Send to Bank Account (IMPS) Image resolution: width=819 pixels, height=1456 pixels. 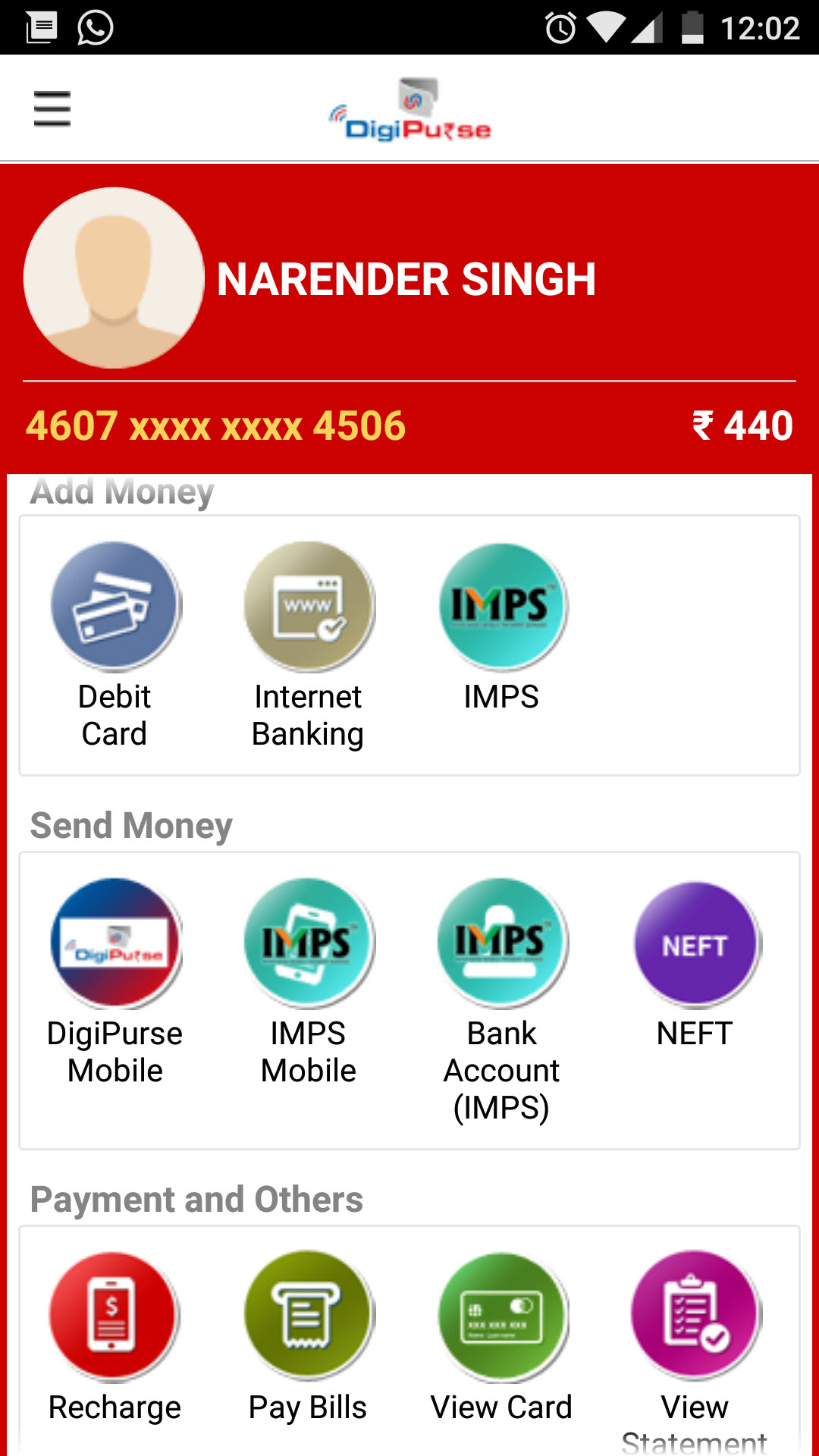[501, 1001]
